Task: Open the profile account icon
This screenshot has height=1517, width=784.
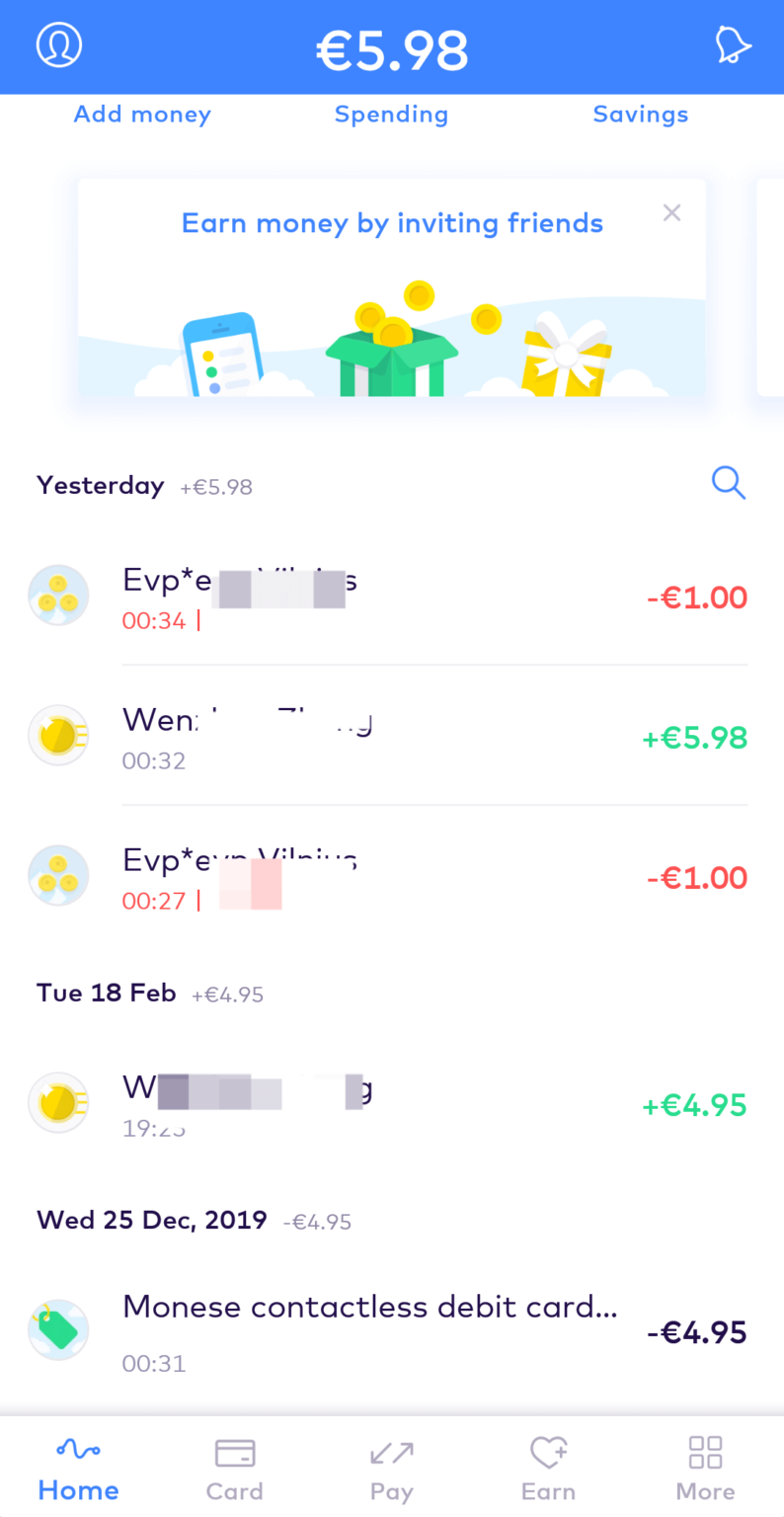Action: tap(58, 45)
